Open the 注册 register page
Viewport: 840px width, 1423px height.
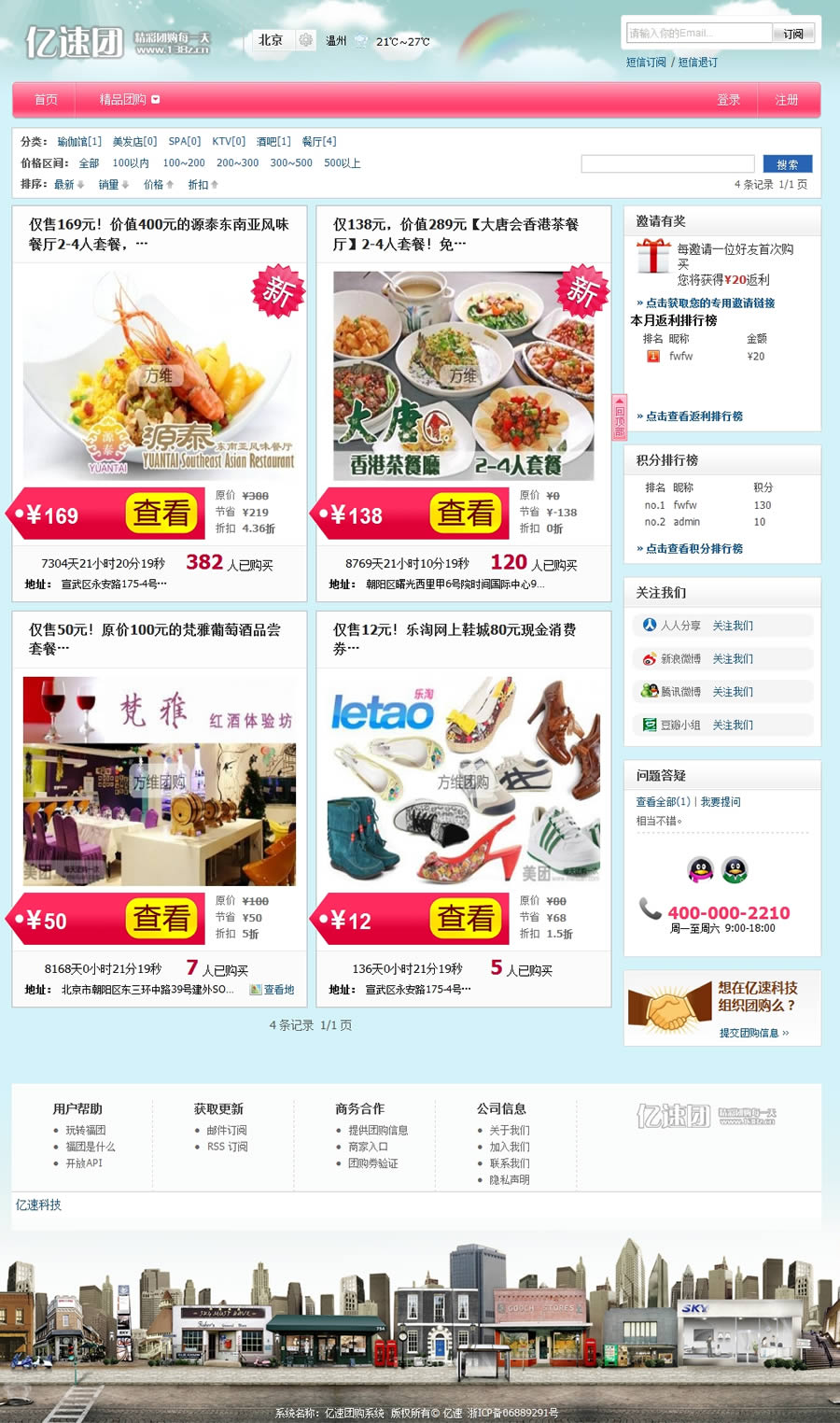[787, 100]
